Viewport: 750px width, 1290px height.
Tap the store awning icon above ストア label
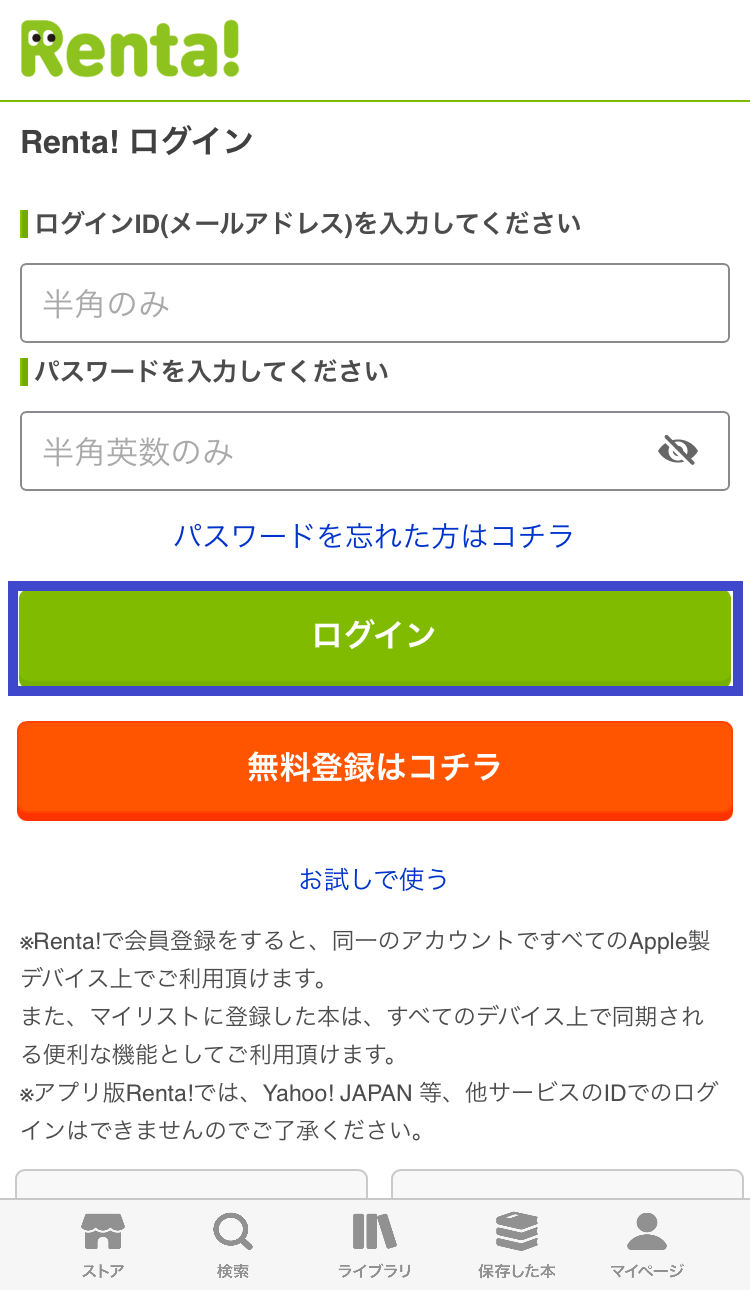[x=104, y=1230]
